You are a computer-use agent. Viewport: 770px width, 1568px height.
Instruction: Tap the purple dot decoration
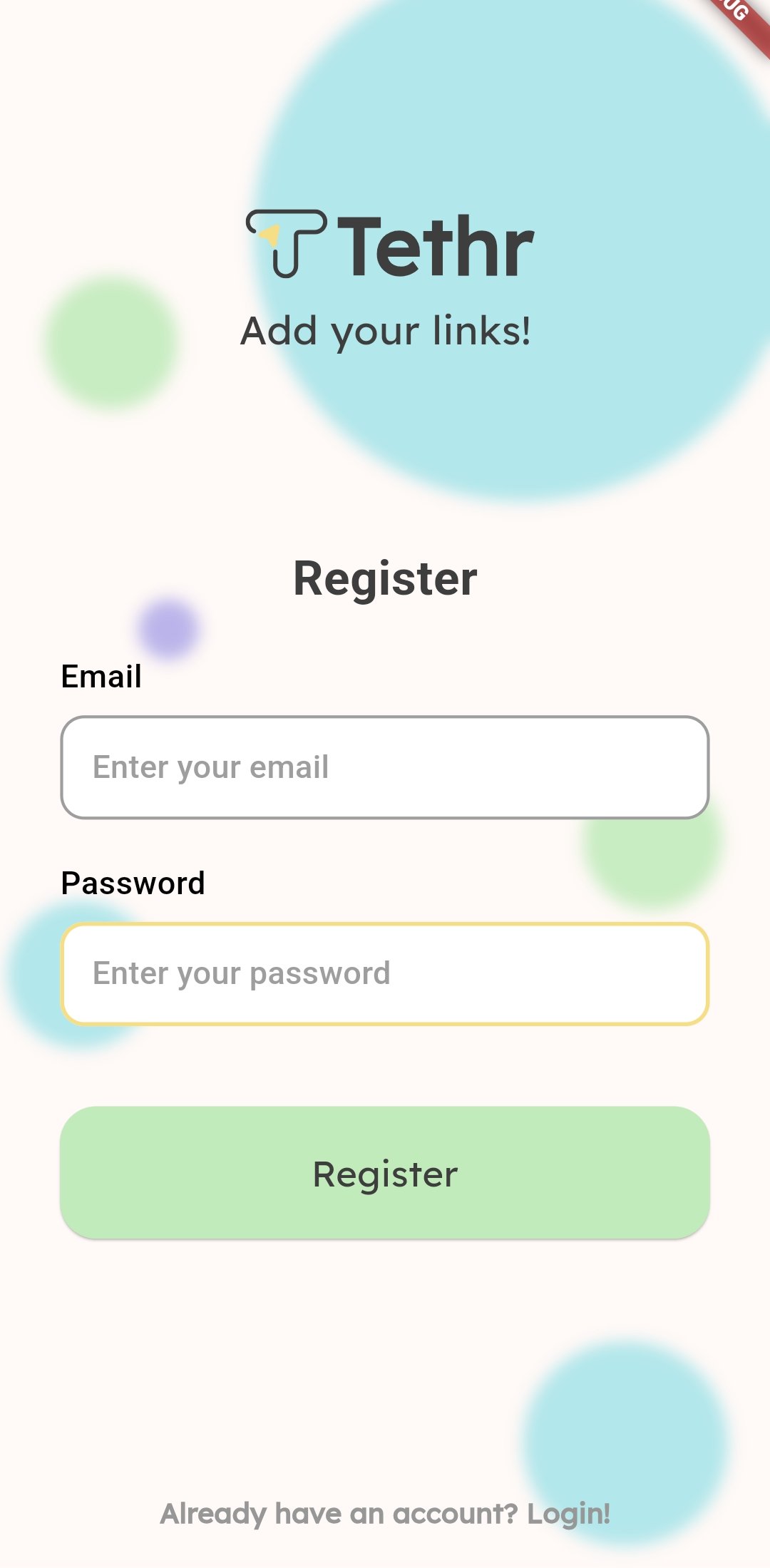(x=171, y=627)
